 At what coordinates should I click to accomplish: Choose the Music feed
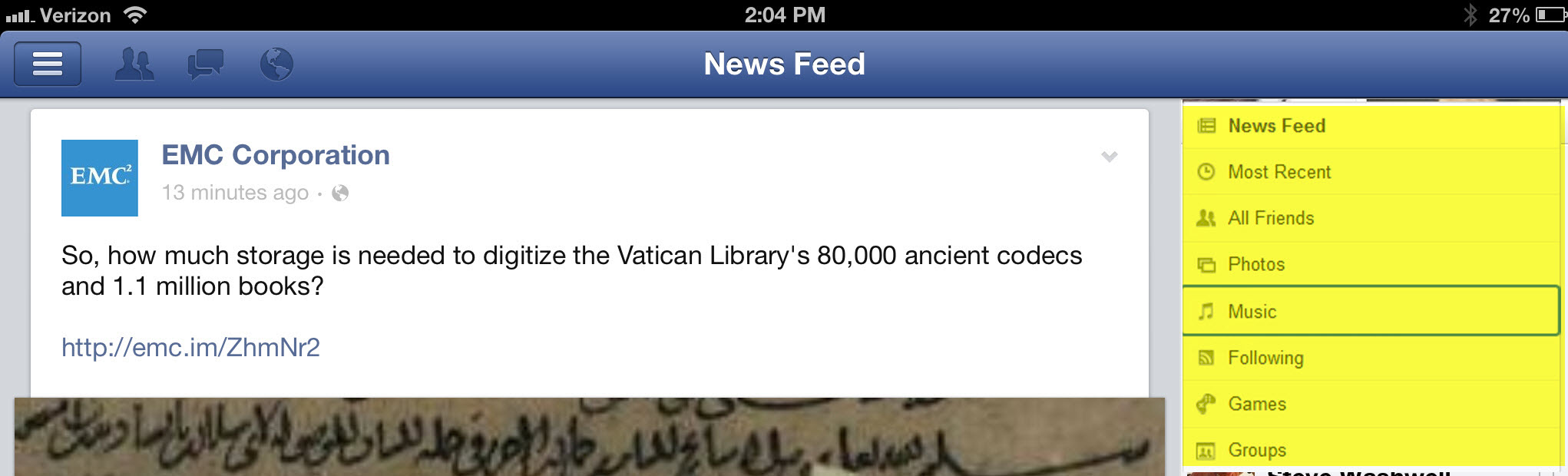[1252, 311]
